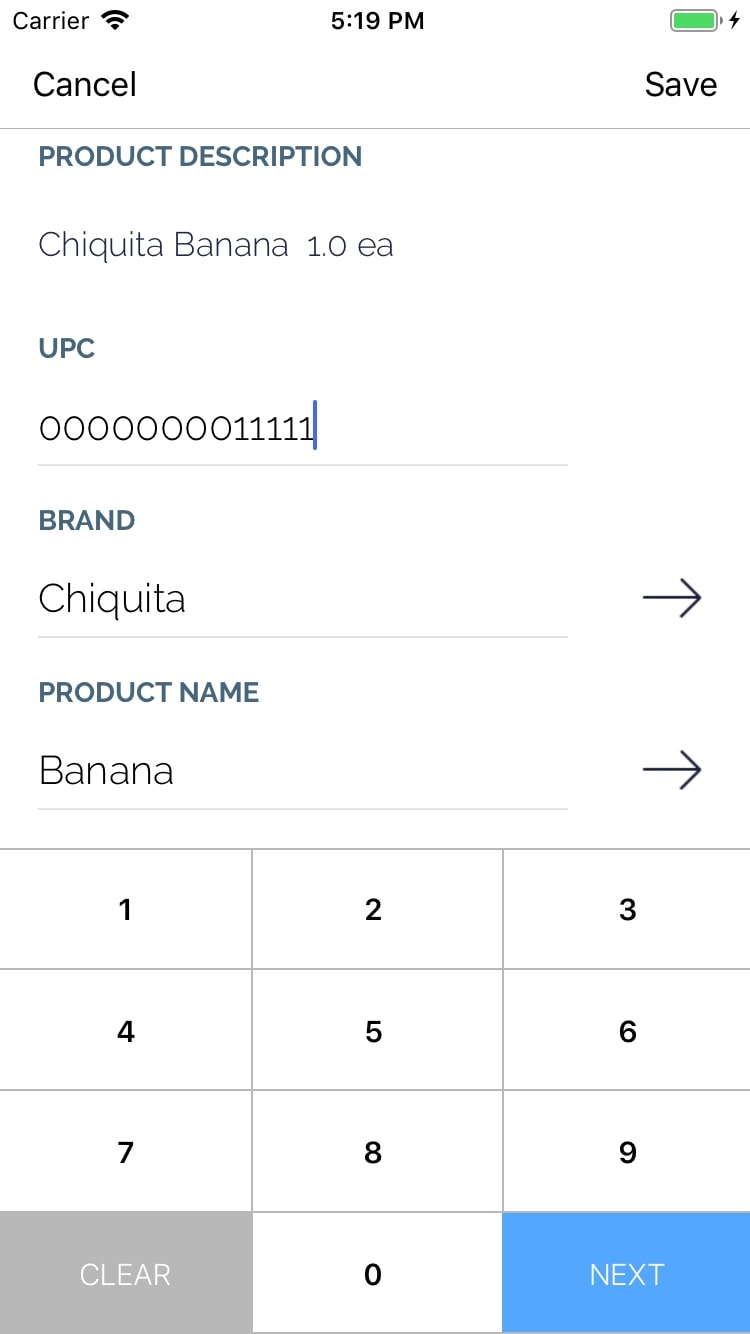Enter digit 7 on the keypad

click(125, 1151)
